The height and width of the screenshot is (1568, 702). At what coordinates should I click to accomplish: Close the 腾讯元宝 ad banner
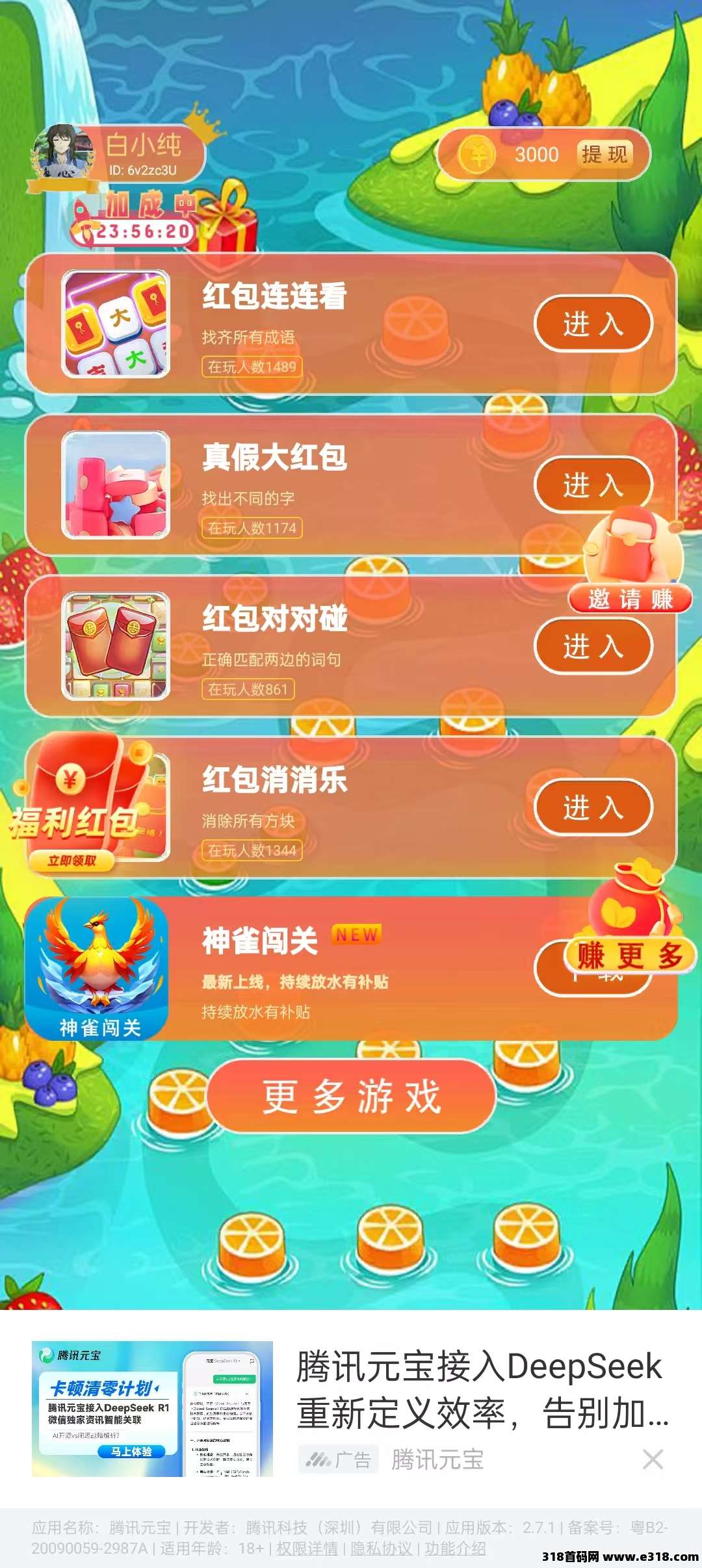click(x=653, y=1459)
